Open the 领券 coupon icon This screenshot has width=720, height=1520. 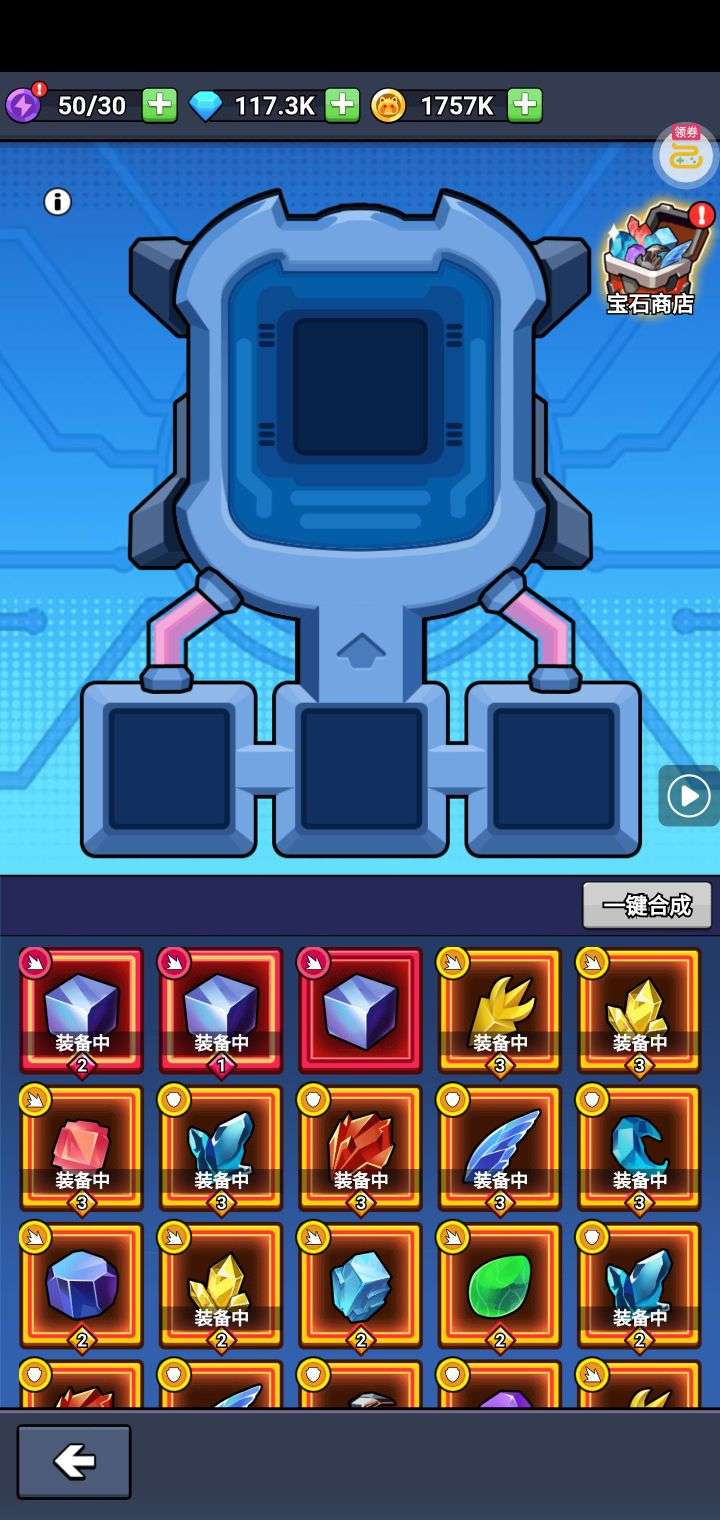(684, 152)
